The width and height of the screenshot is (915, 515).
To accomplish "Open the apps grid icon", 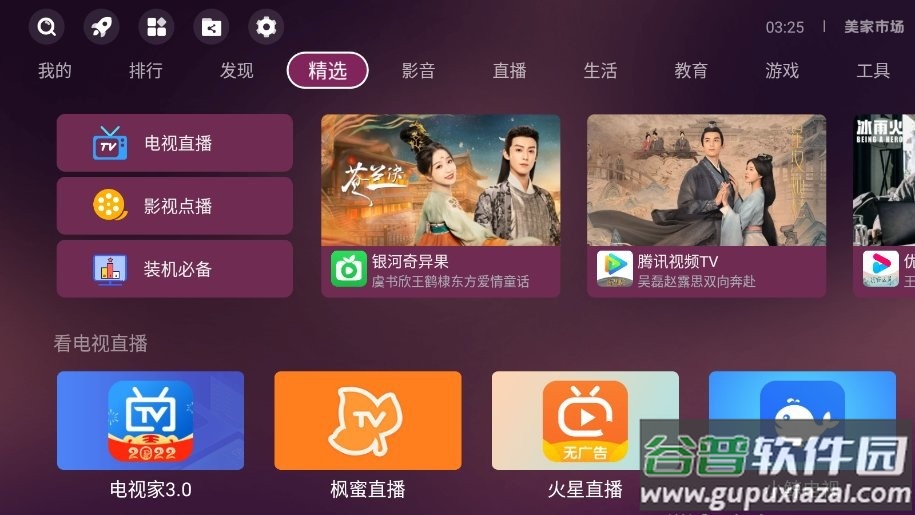I will tap(156, 27).
